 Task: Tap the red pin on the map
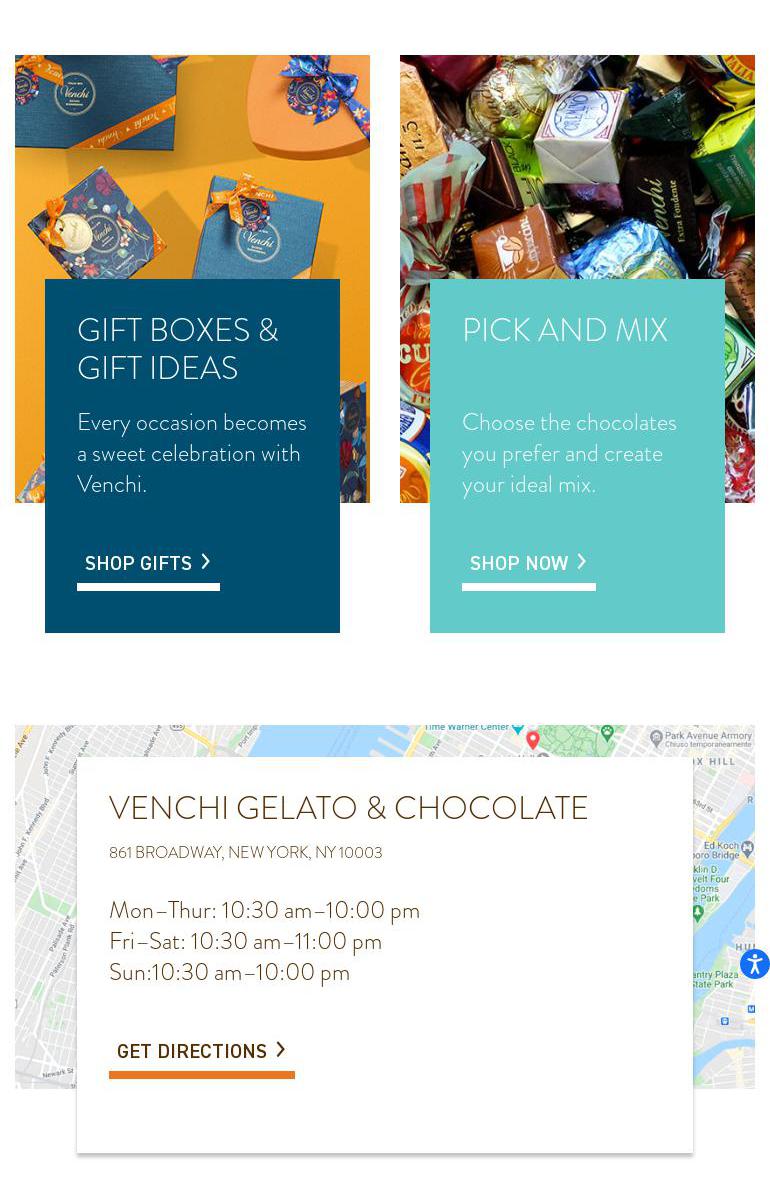point(533,740)
